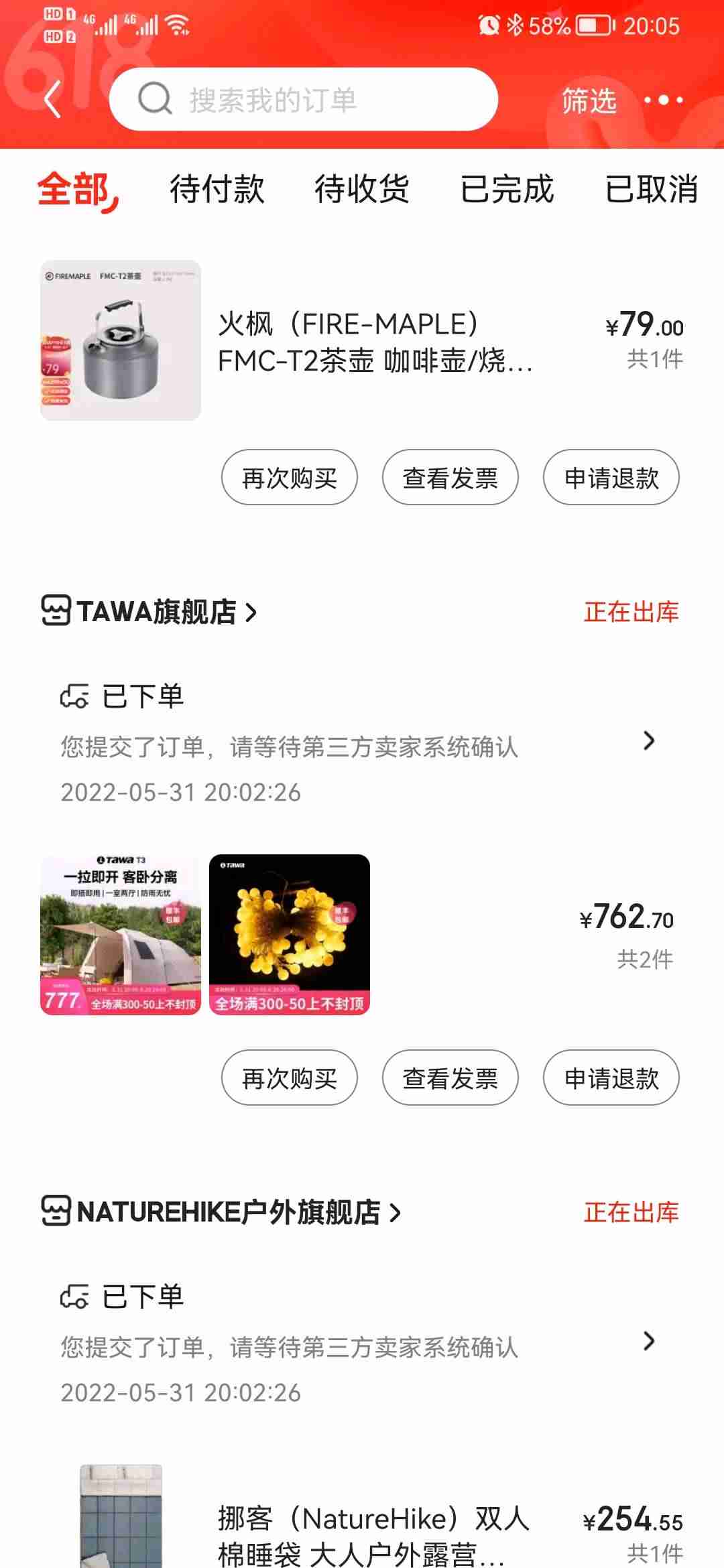Select the 全部 orders tab
This screenshot has width=724, height=1568.
75,189
